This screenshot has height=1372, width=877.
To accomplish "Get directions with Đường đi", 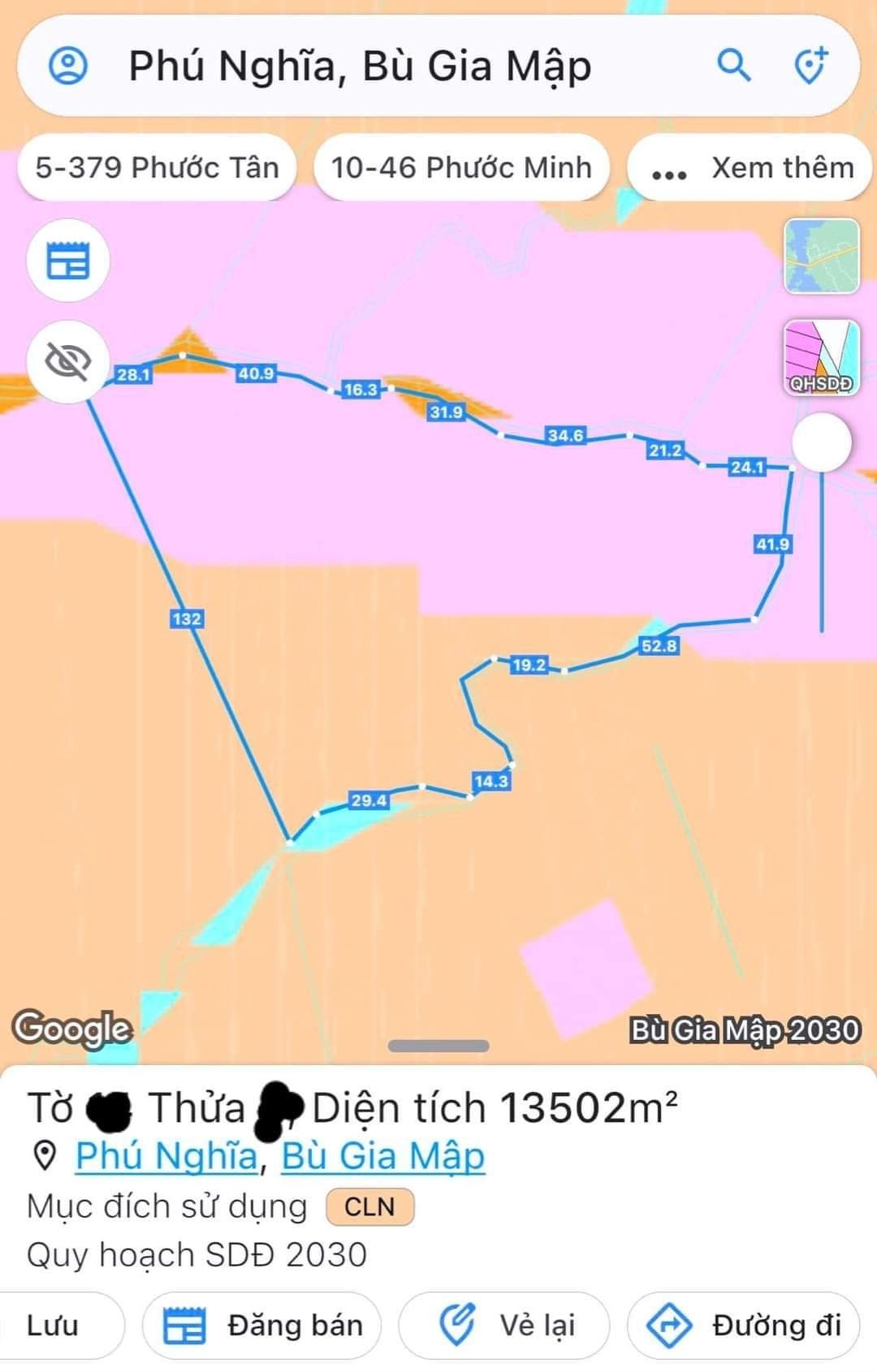I will click(743, 1325).
